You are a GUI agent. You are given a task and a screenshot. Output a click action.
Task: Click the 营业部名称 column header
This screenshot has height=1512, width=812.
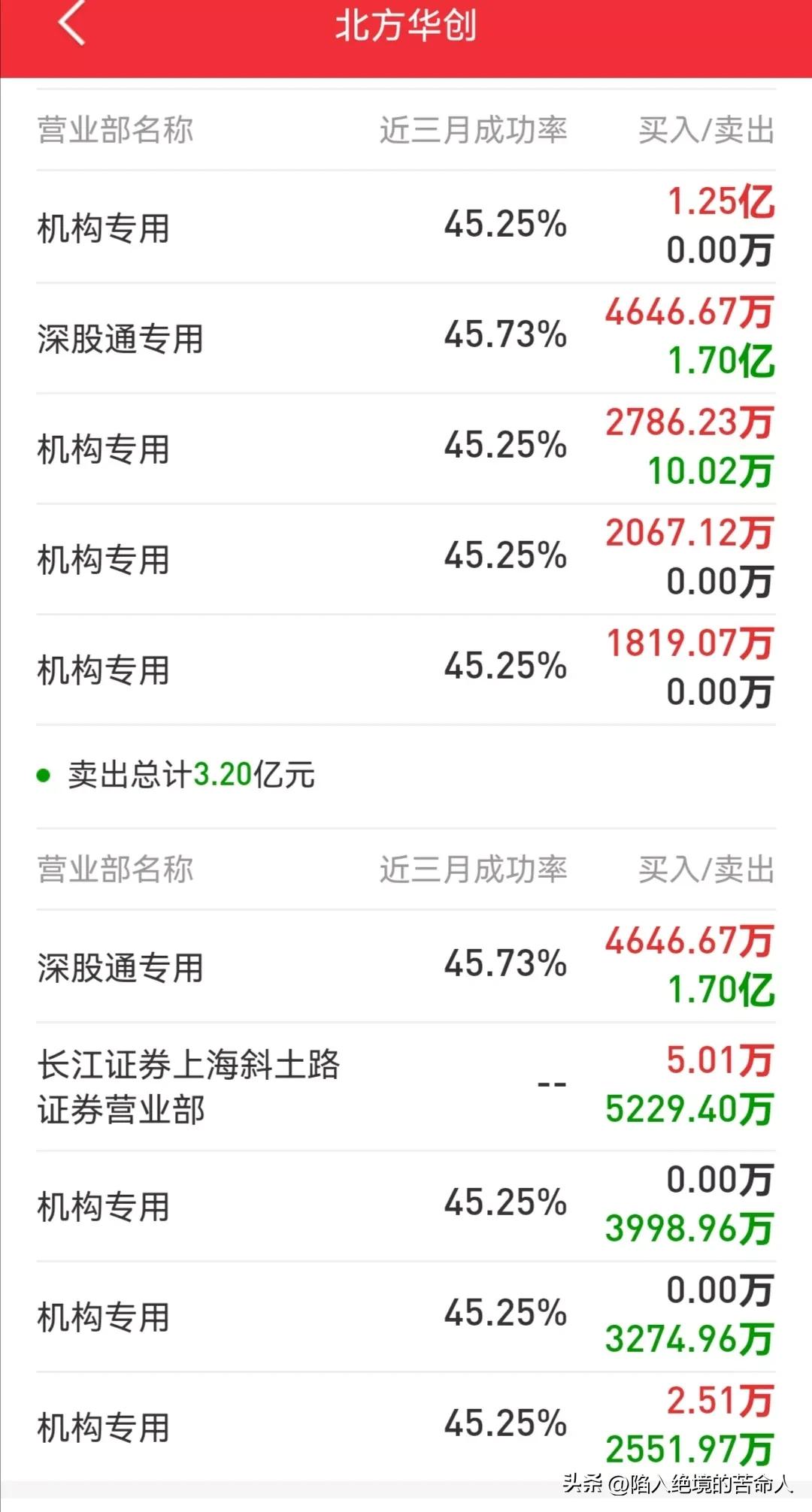pyautogui.click(x=114, y=132)
